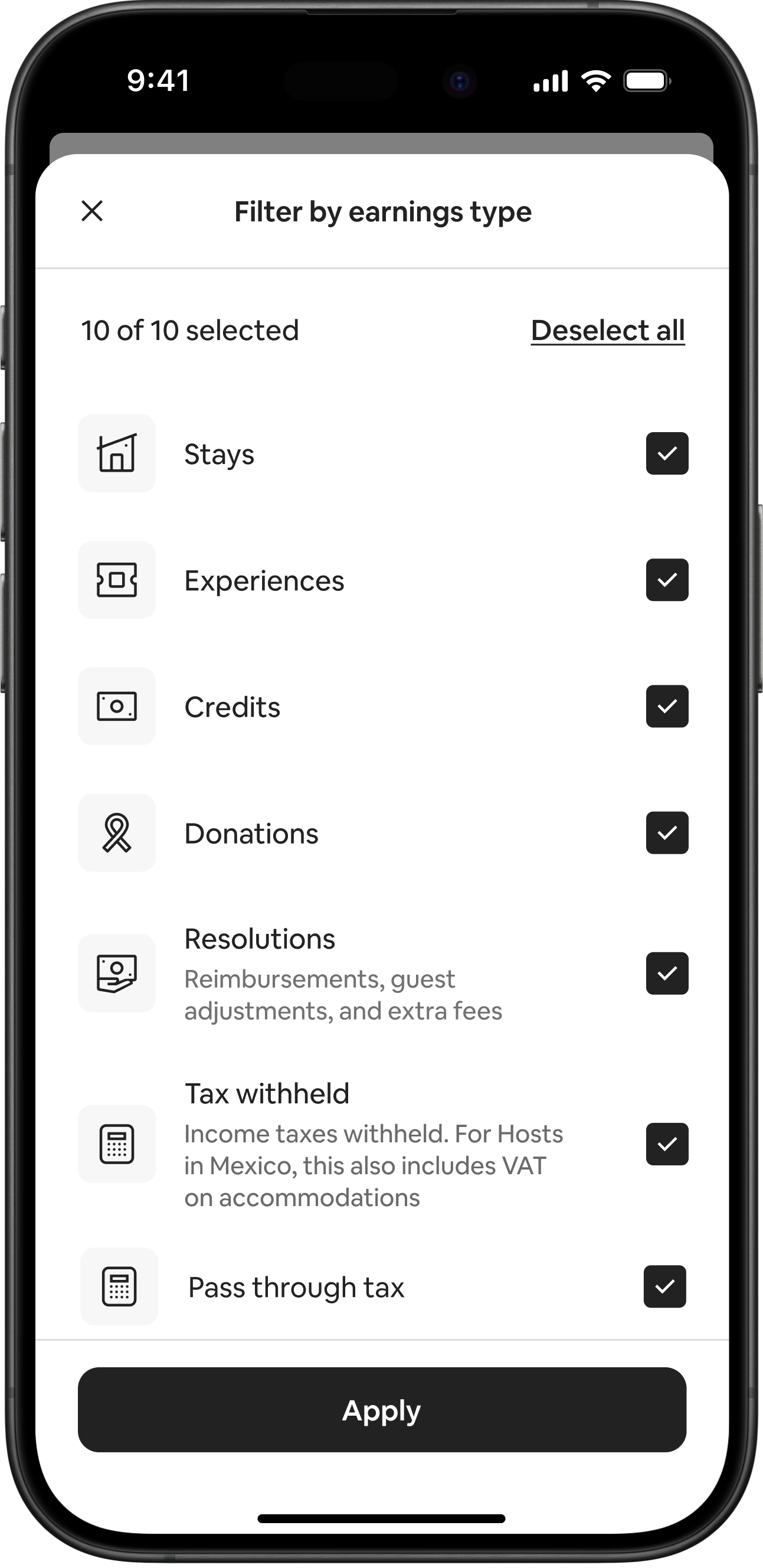763x1568 pixels.
Task: Tap the Deselect all link
Action: coord(607,331)
